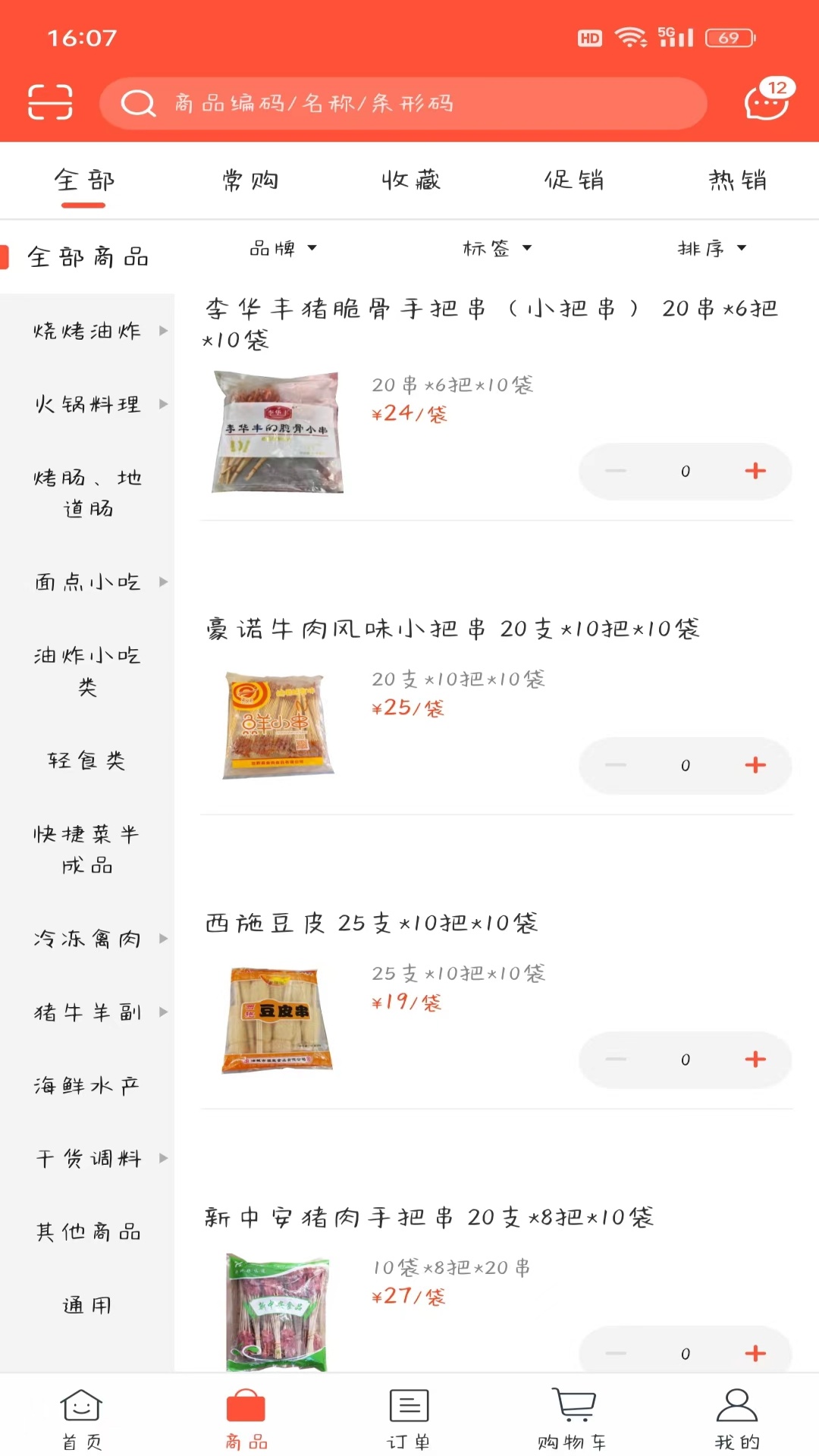Add one 李华丰猪脆骨手把串 to cart
The image size is (819, 1456).
point(755,471)
